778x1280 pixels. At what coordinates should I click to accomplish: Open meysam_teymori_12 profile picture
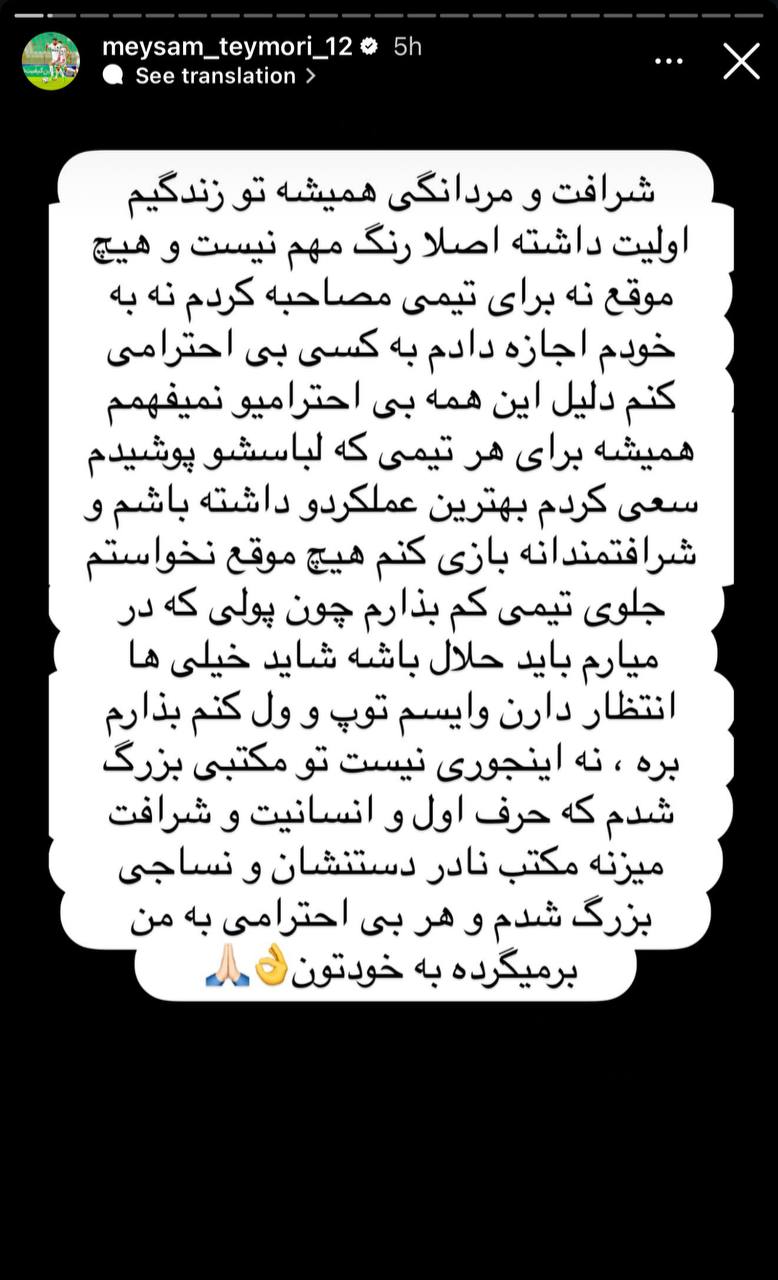click(x=51, y=61)
